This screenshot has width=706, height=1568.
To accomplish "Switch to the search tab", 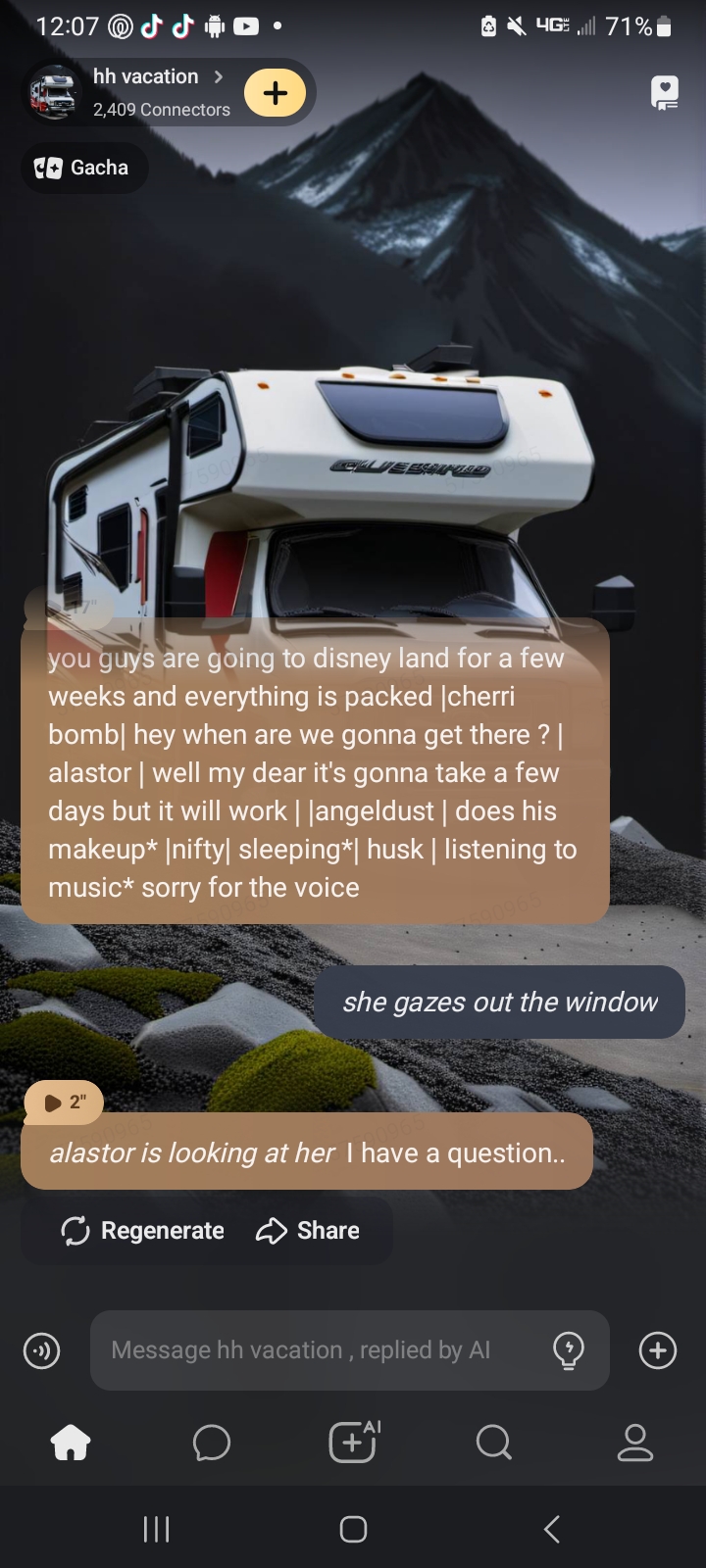I will 493,1443.
